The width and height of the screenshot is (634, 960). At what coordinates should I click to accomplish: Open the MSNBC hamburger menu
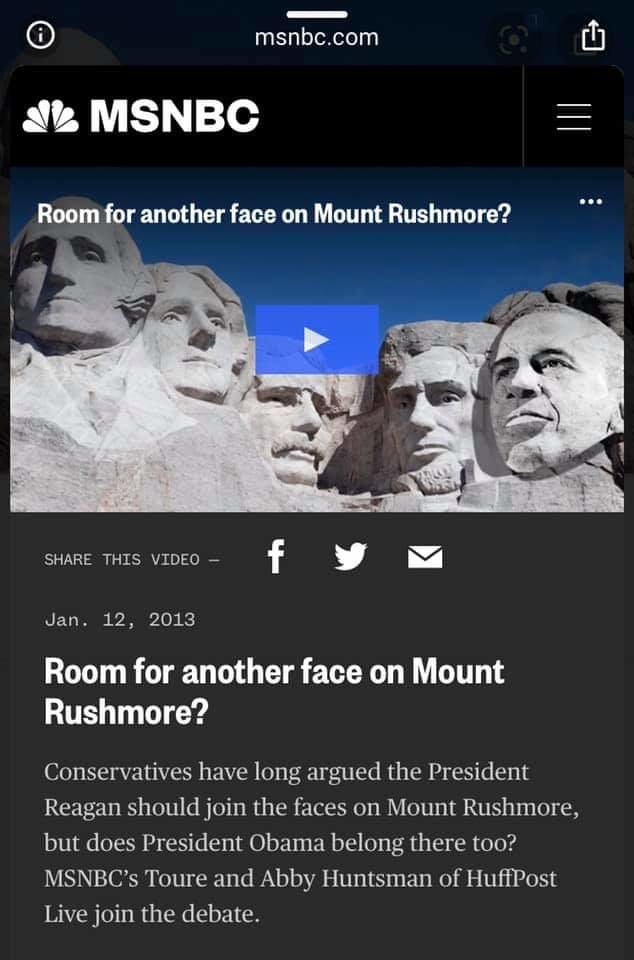pos(574,117)
